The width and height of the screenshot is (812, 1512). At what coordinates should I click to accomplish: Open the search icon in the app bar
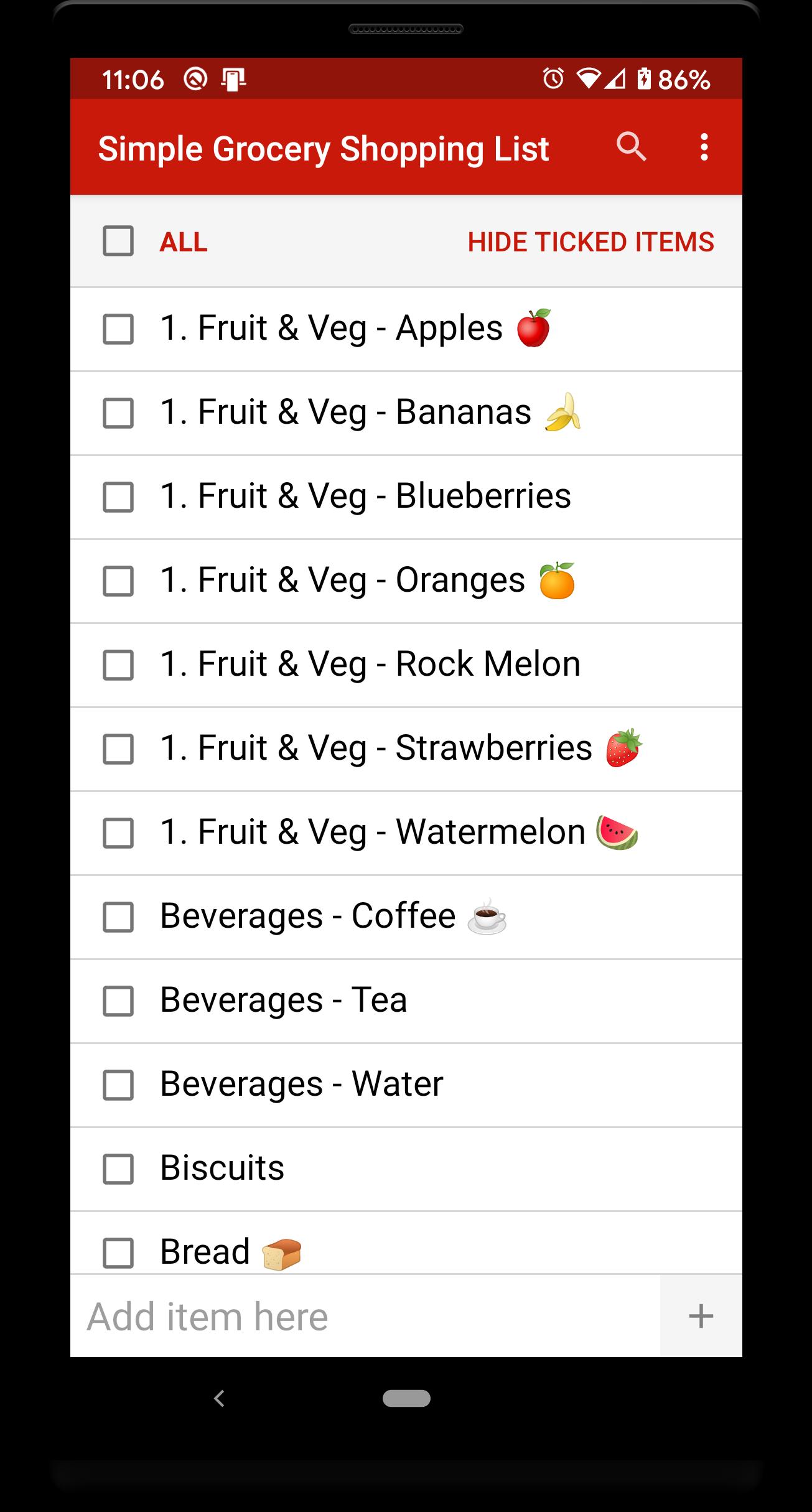coord(631,147)
